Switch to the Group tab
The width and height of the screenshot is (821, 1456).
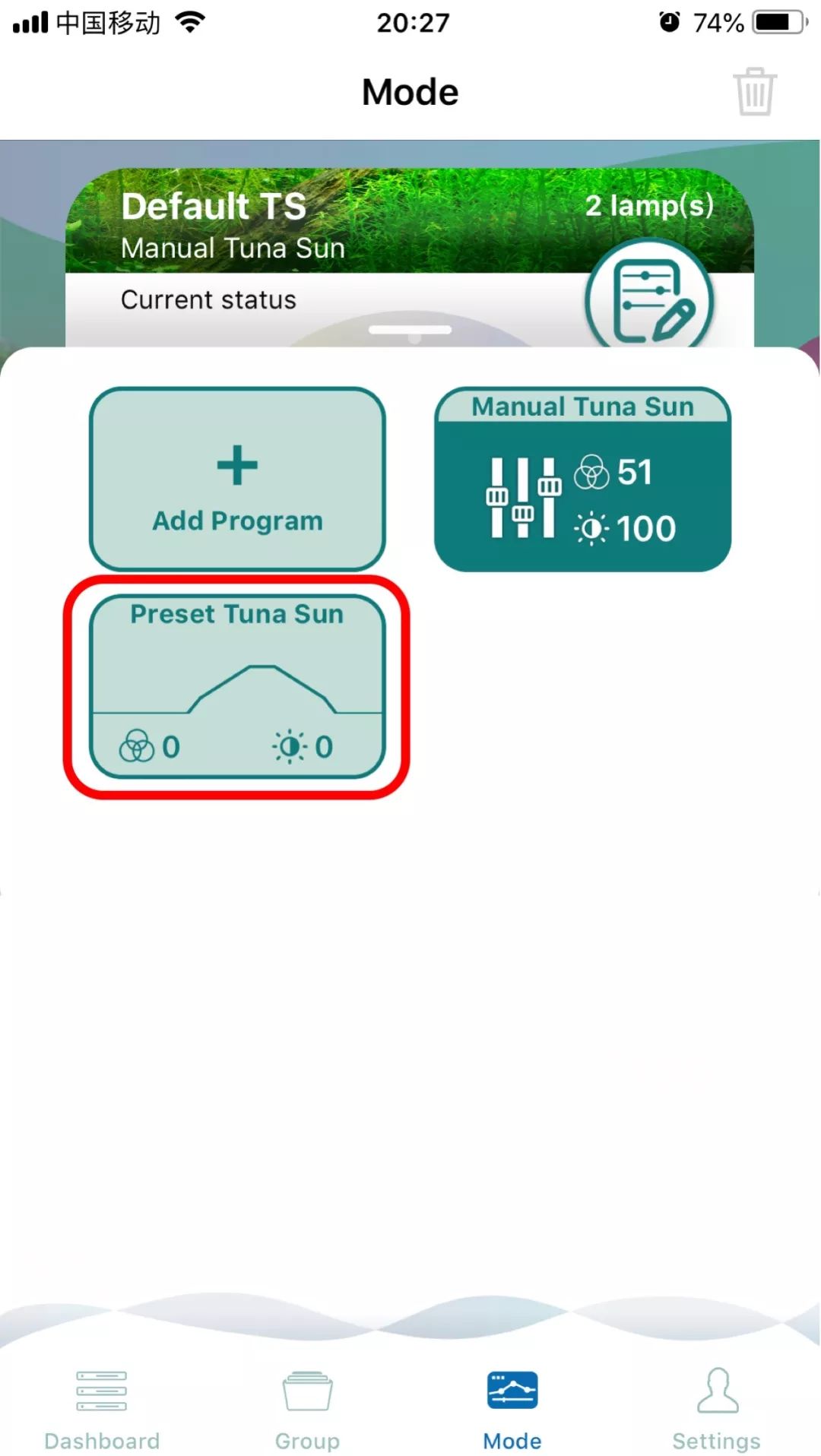[x=307, y=1410]
